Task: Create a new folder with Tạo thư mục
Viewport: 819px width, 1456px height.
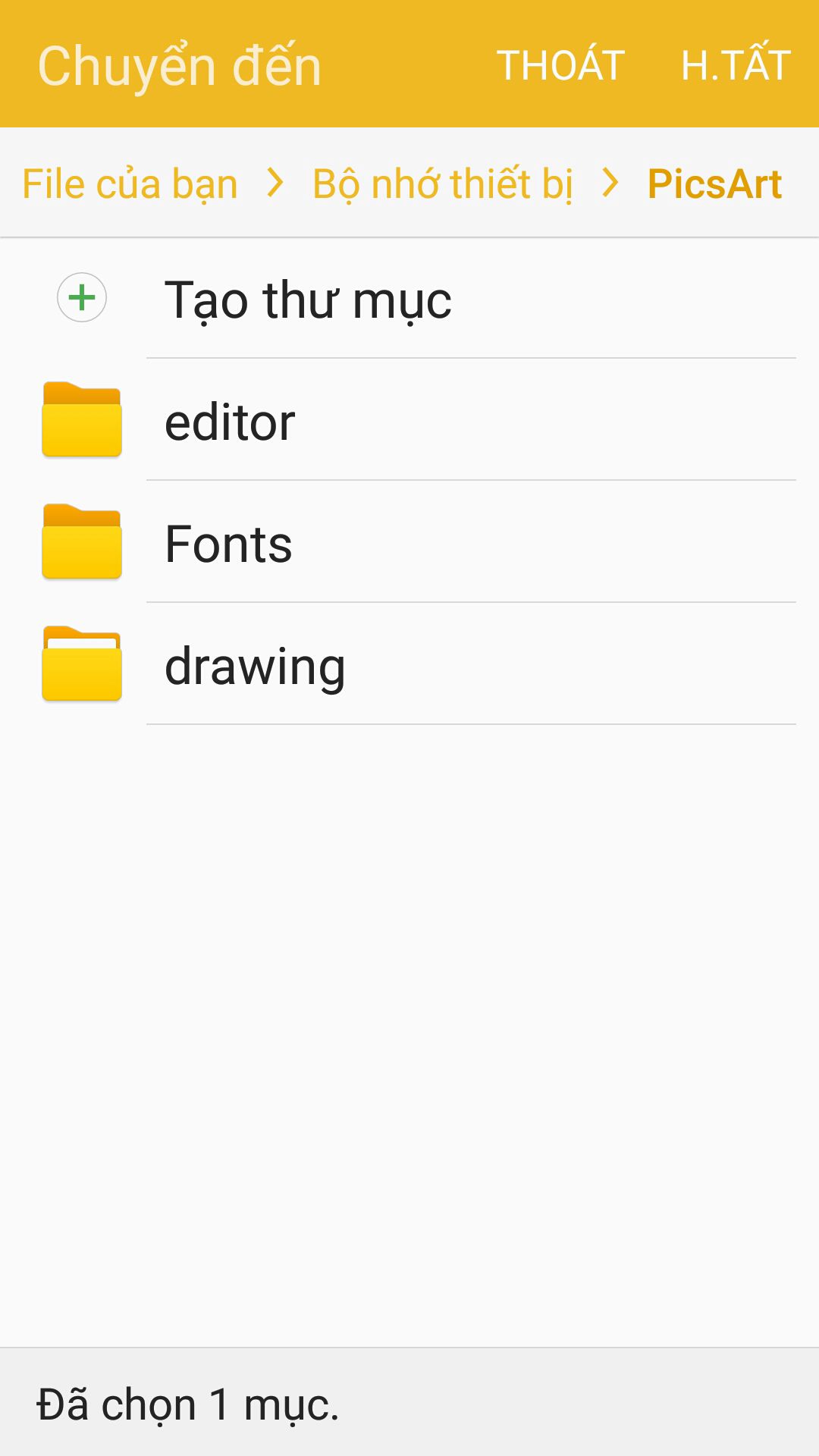Action: 409,298
